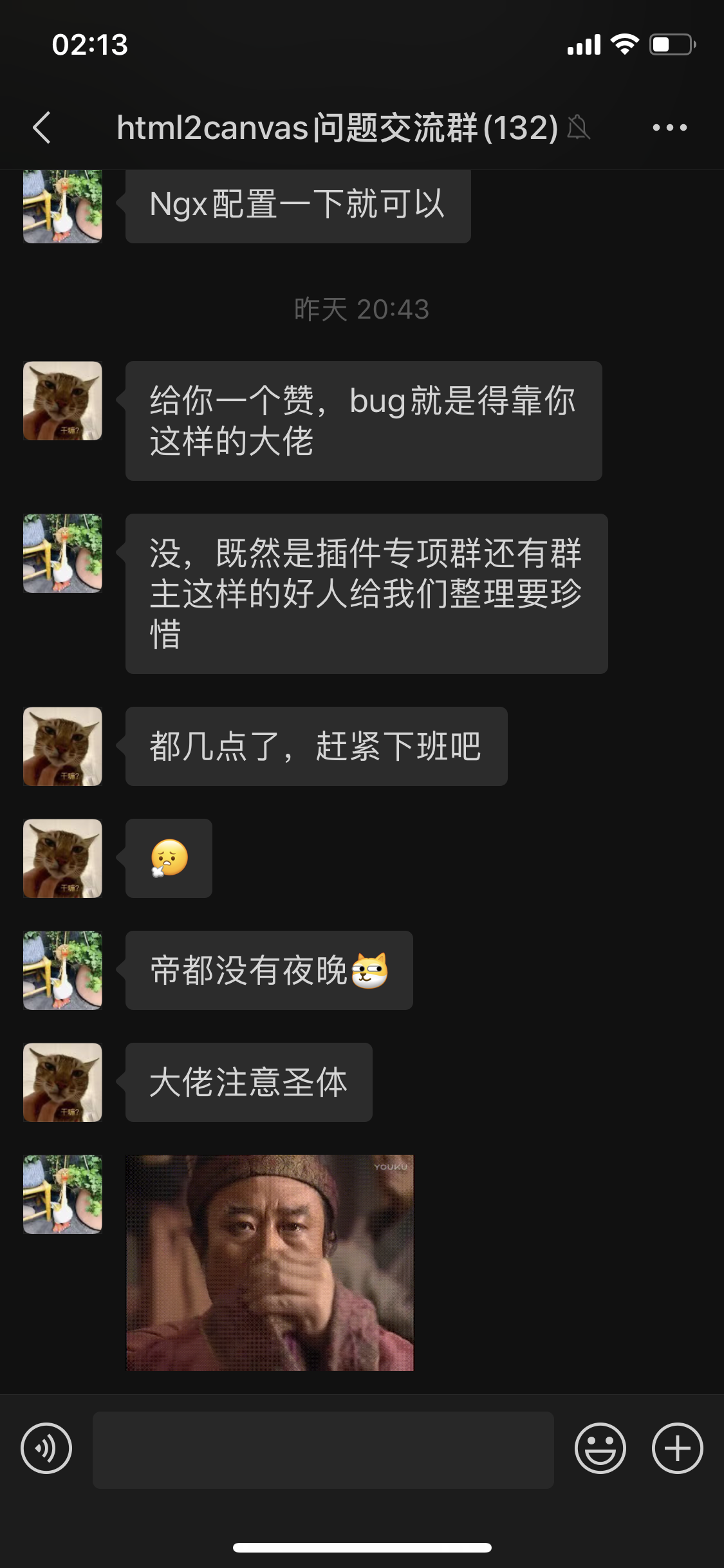This screenshot has height=1568, width=724.
Task: Go back to the chat list
Action: pos(42,127)
